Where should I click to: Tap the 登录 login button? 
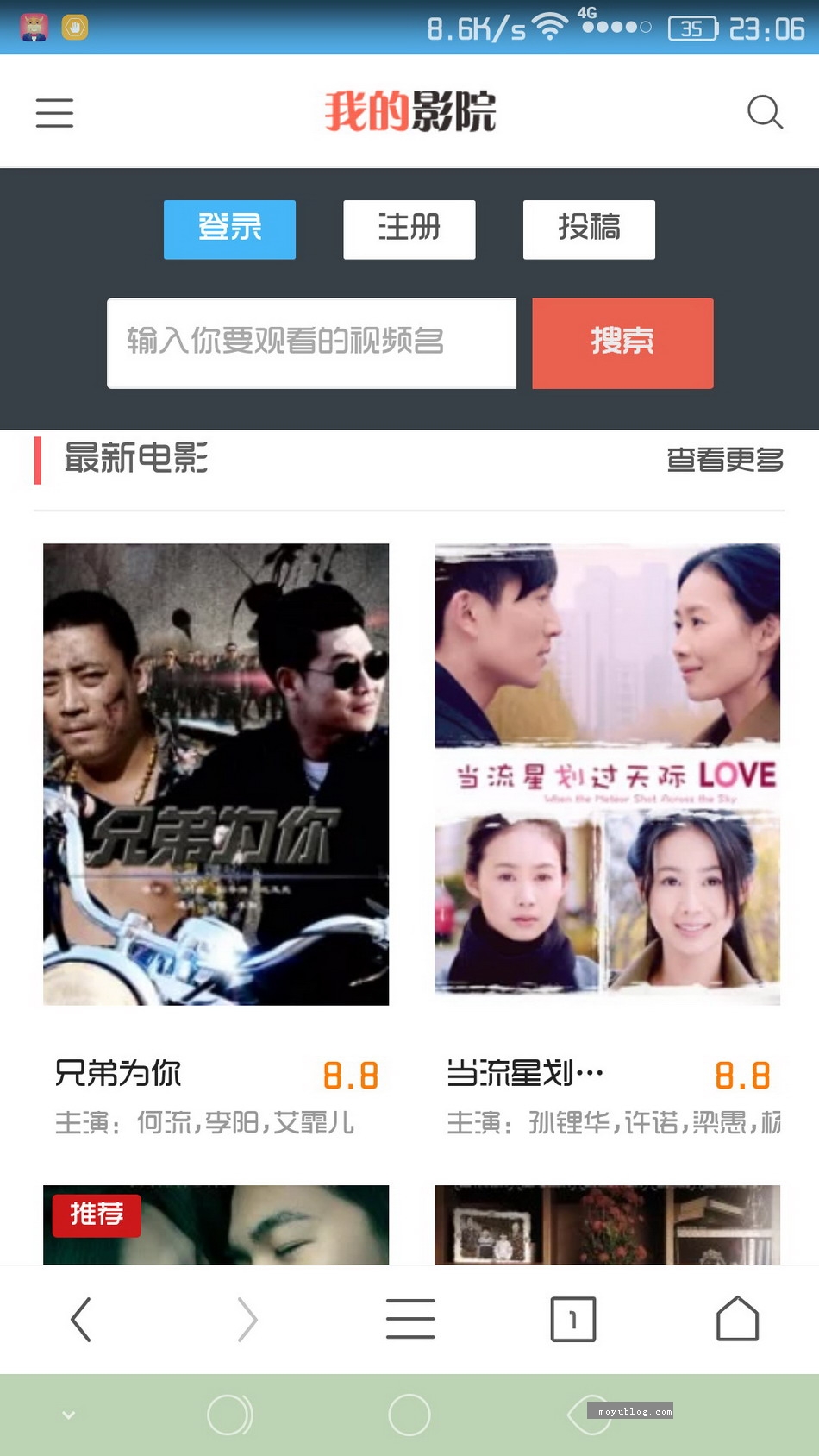click(x=229, y=229)
